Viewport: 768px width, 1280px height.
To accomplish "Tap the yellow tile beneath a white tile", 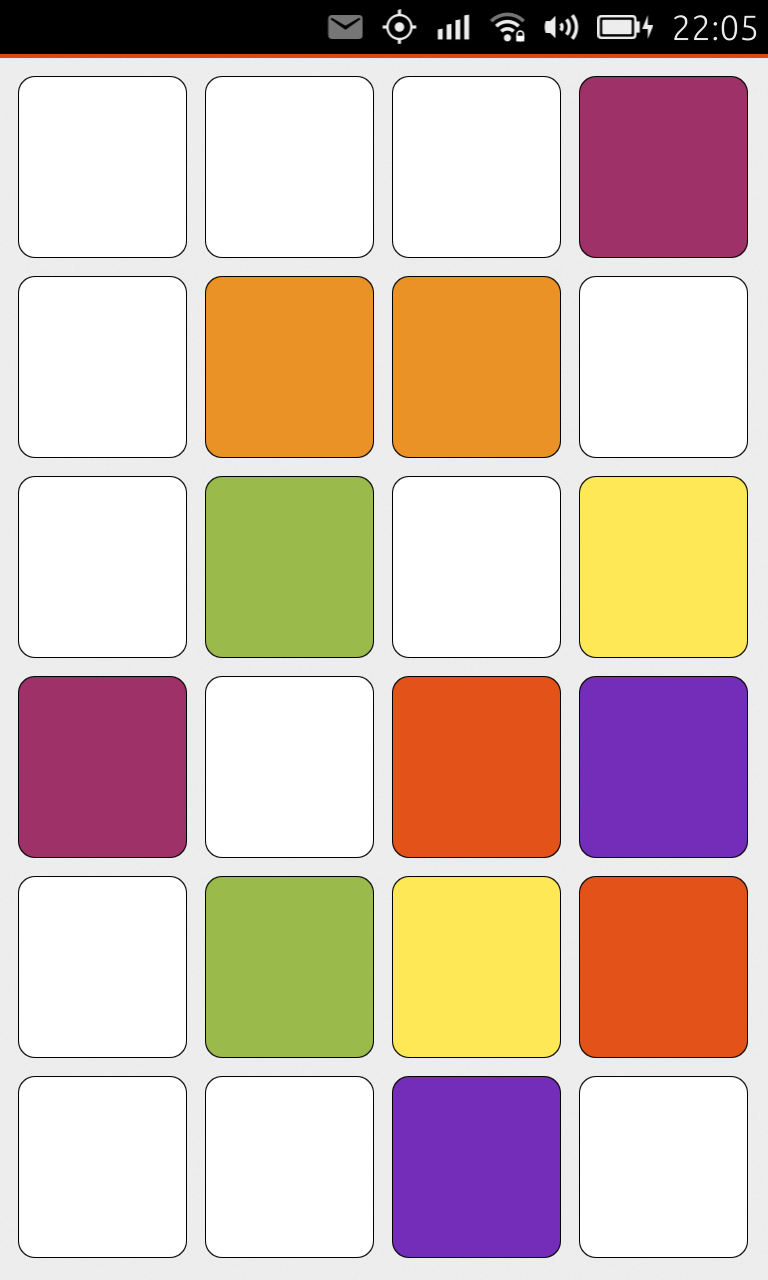I will (663, 567).
